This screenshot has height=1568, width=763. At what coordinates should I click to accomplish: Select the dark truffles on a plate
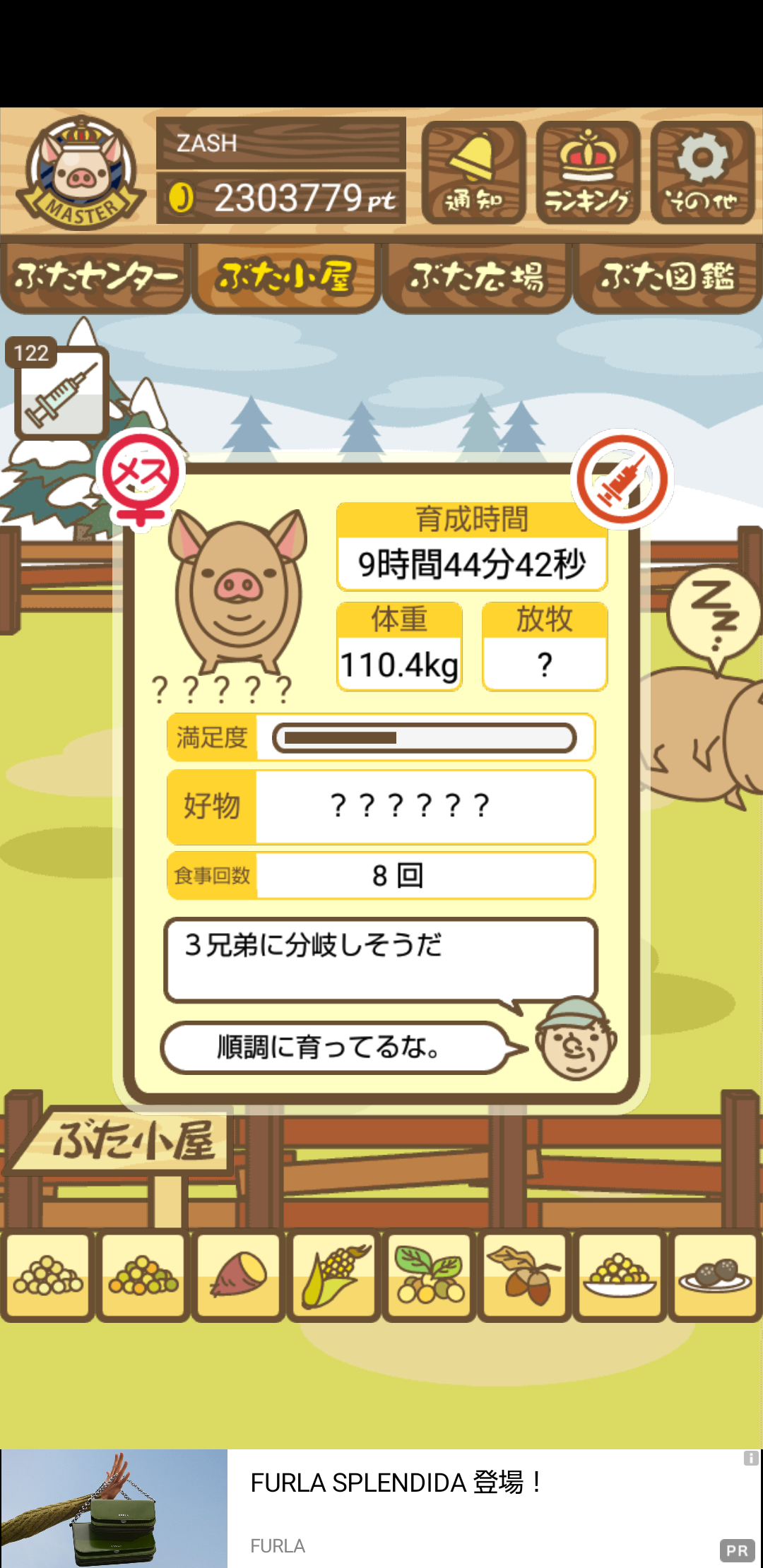tap(715, 1276)
